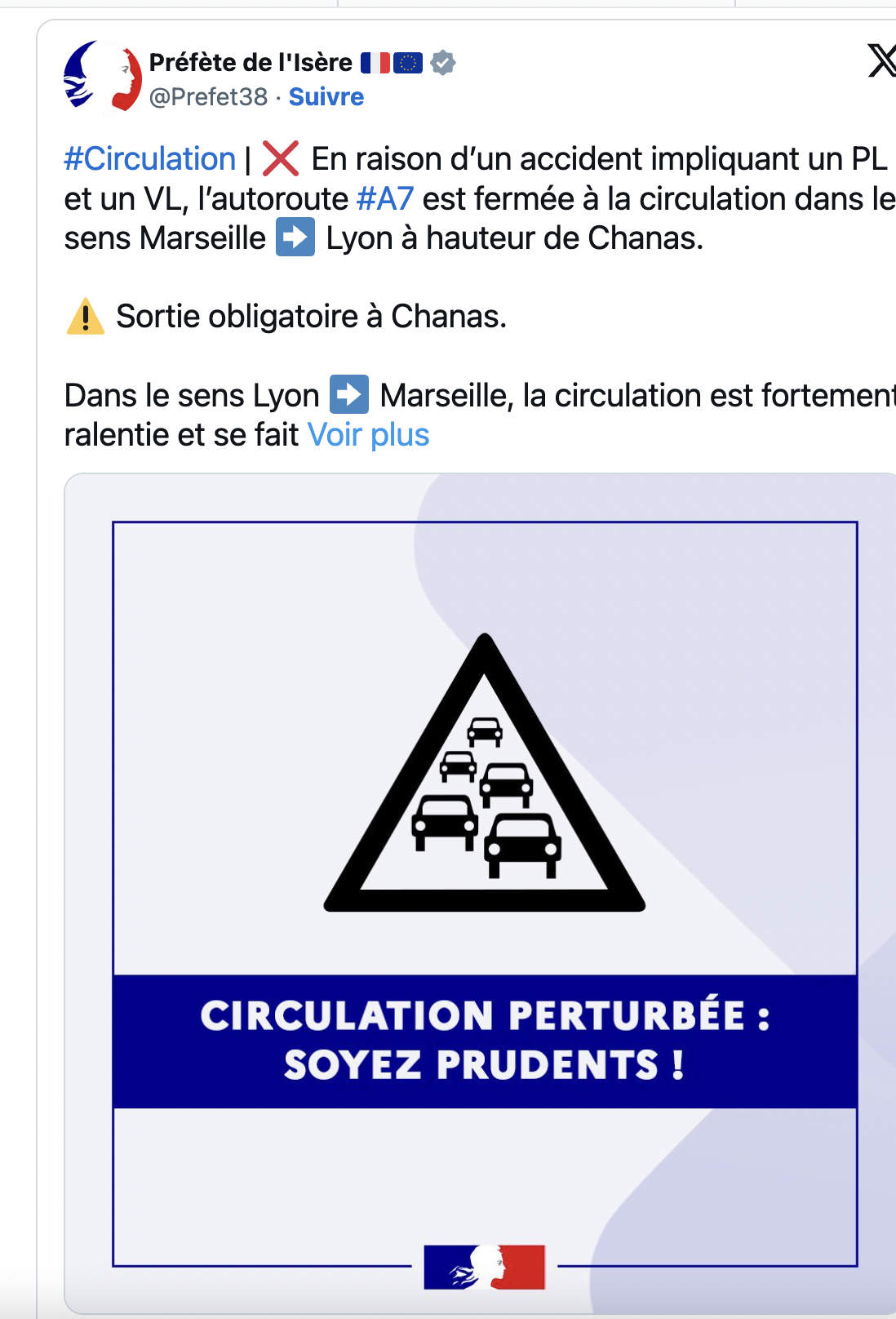The height and width of the screenshot is (1319, 896).
Task: Open the #Circulation hashtag
Action: coord(150,159)
